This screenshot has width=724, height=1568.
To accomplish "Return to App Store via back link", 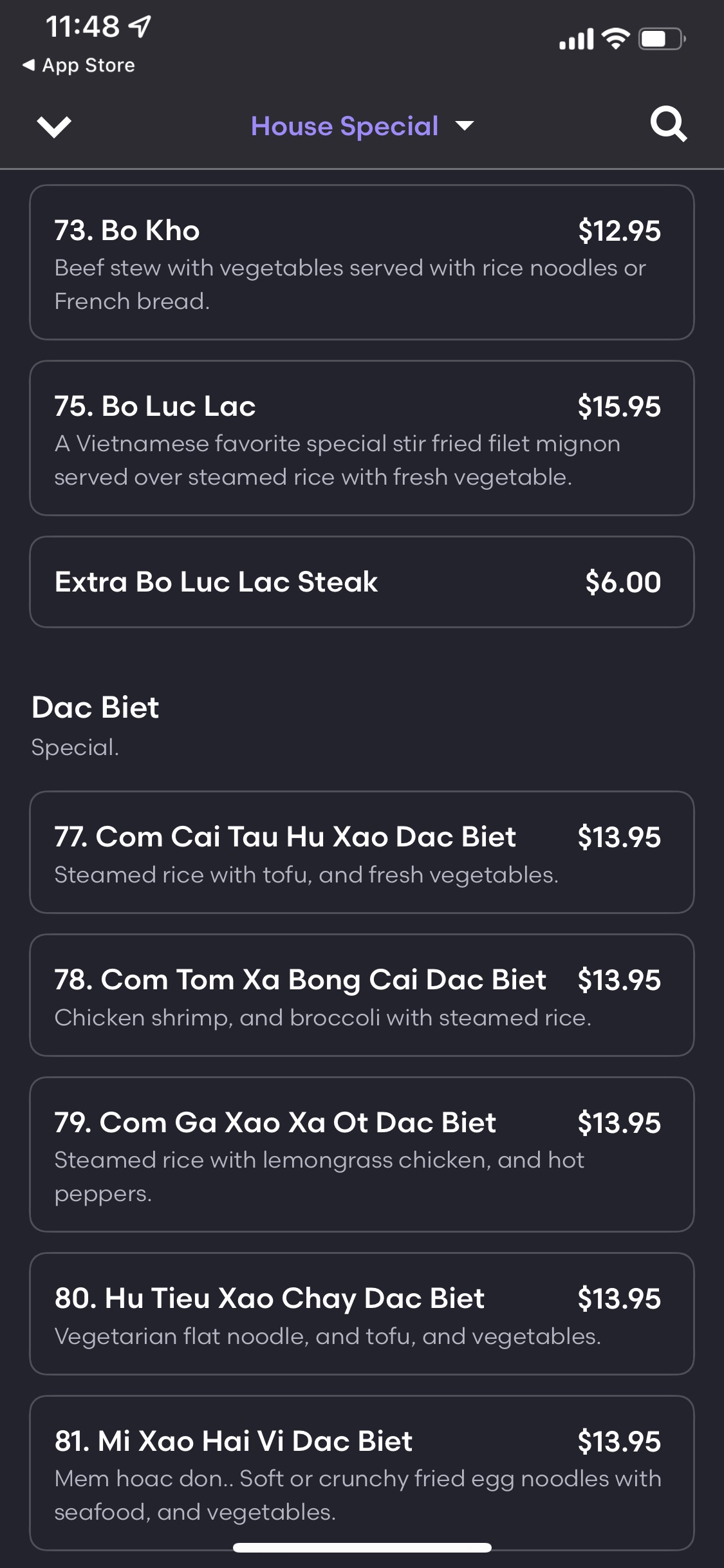I will pos(79,65).
